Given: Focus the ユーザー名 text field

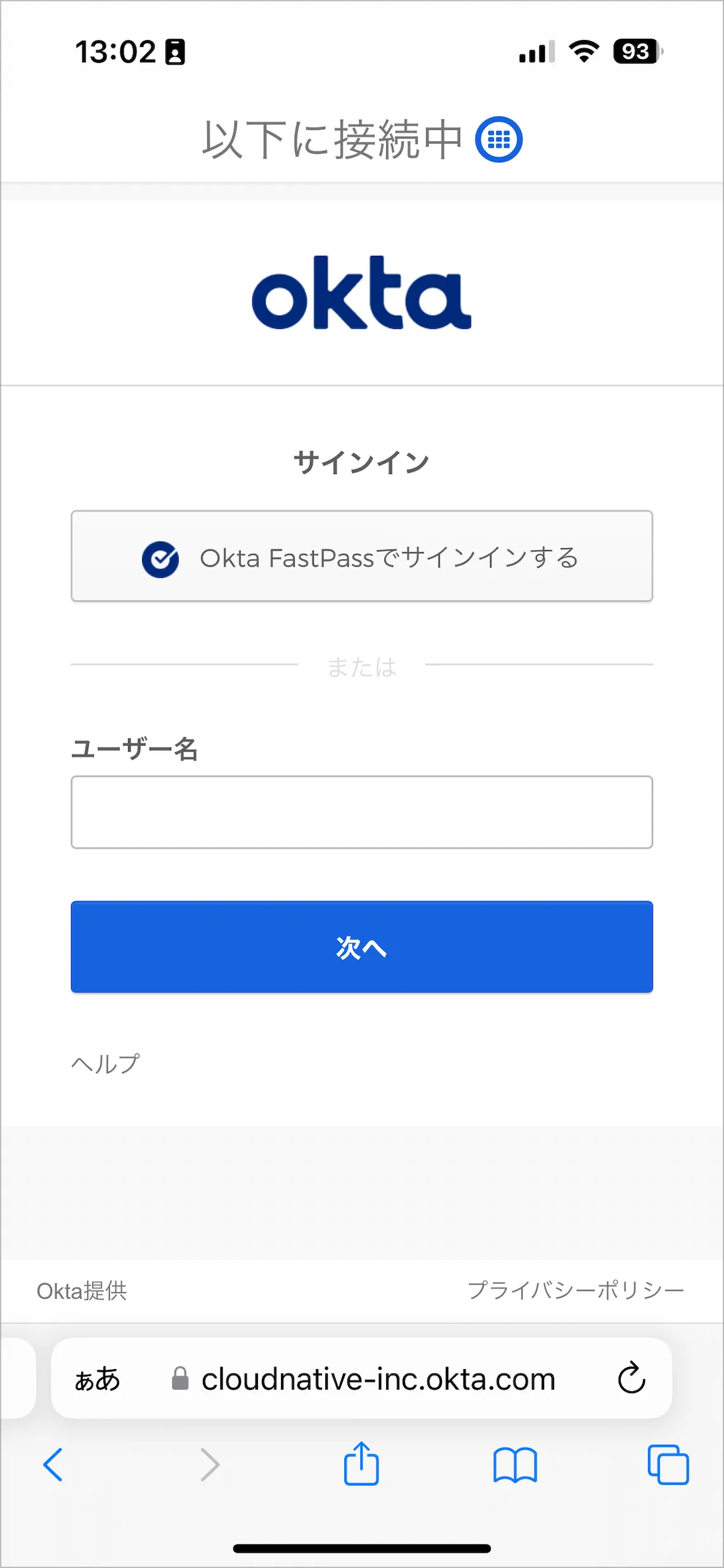Looking at the screenshot, I should tap(361, 812).
